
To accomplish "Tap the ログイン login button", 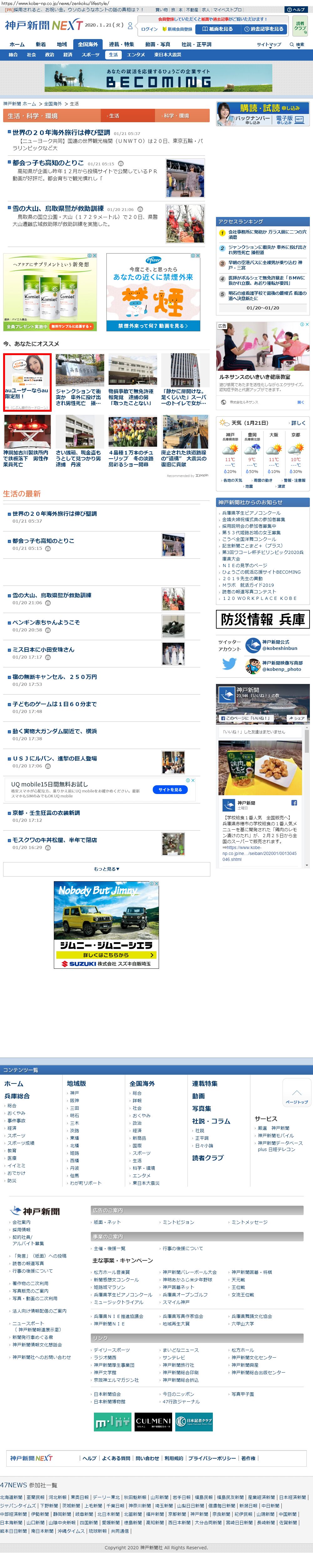I will click(149, 29).
